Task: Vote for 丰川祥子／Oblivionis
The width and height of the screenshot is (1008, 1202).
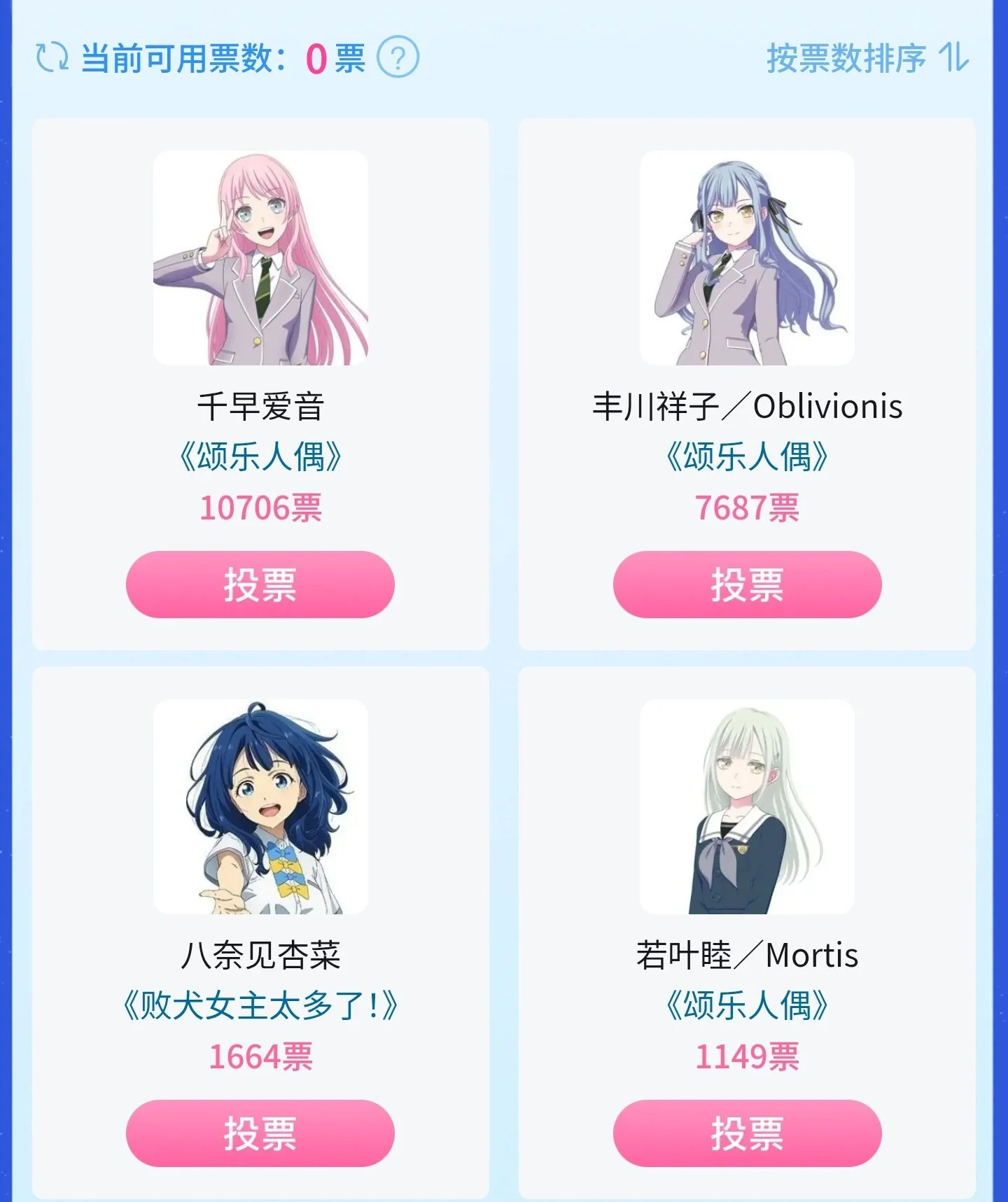Action: point(747,585)
